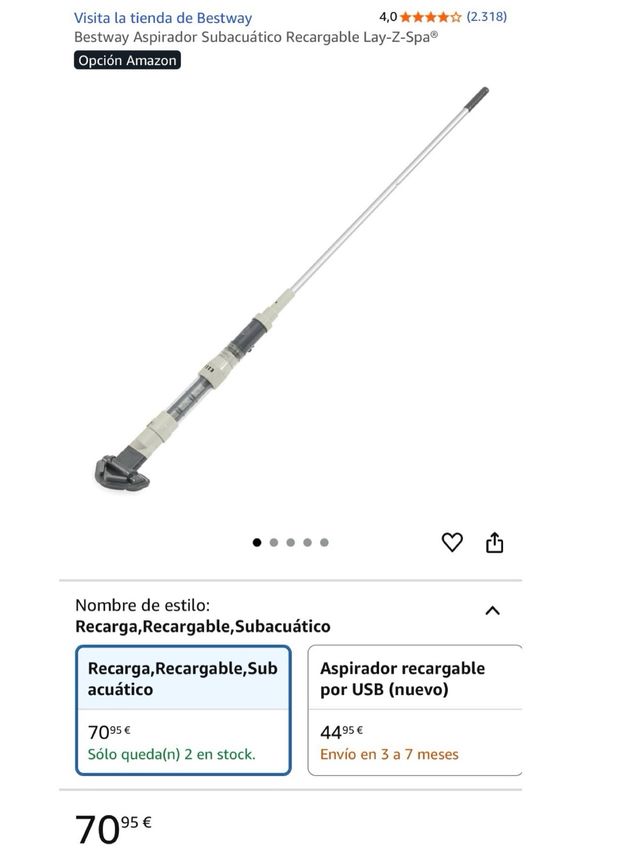The height and width of the screenshot is (862, 640).
Task: Visit the Bestway store link
Action: coord(163,17)
